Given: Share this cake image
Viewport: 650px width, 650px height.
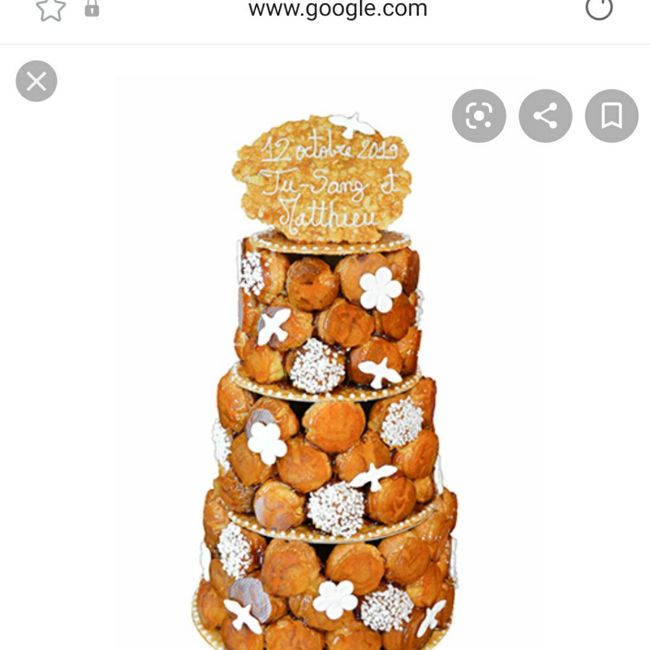Looking at the screenshot, I should click(x=545, y=116).
